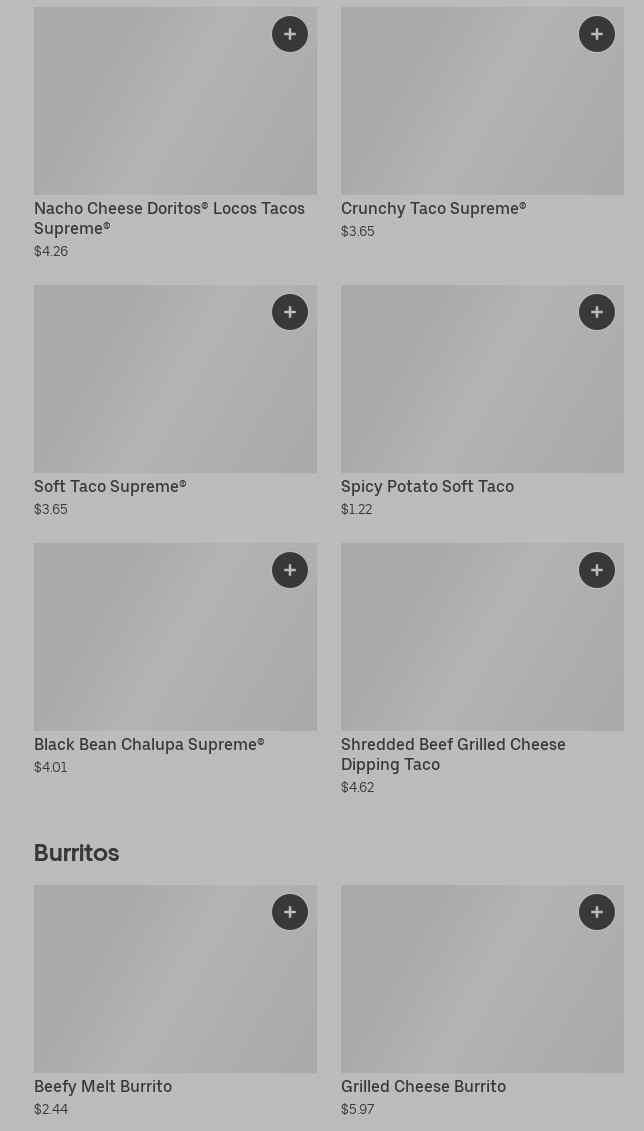Image resolution: width=644 pixels, height=1131 pixels.
Task: View Grilled Cheese Burrito details
Action: click(423, 1087)
